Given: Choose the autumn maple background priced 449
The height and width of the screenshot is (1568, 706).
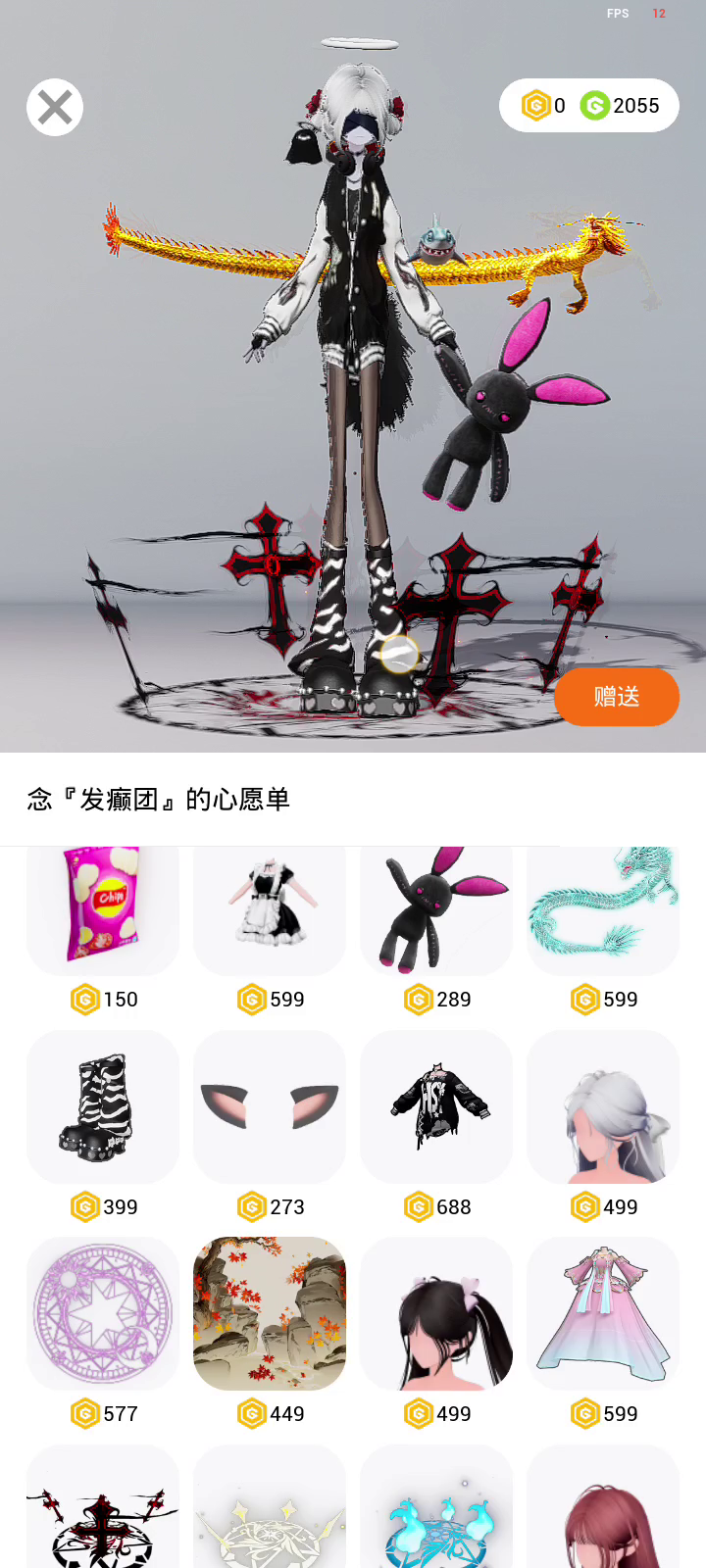Looking at the screenshot, I should point(270,1313).
